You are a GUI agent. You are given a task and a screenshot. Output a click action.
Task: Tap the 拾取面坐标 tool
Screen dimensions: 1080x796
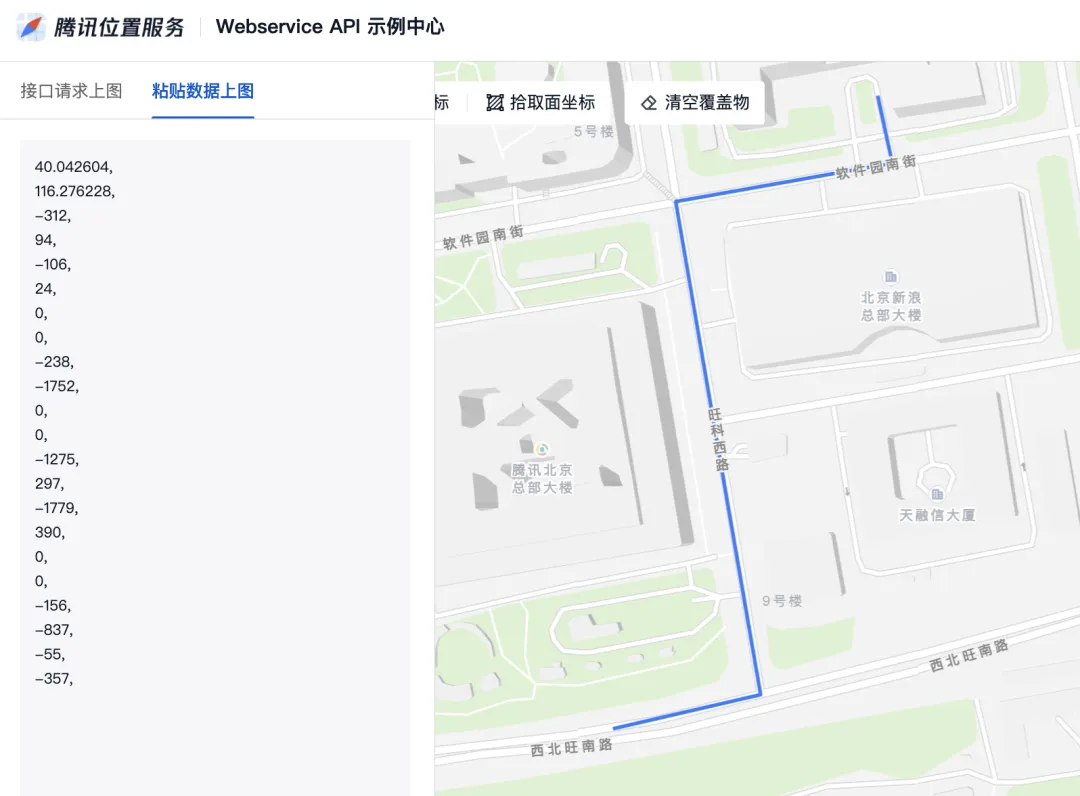click(x=540, y=102)
